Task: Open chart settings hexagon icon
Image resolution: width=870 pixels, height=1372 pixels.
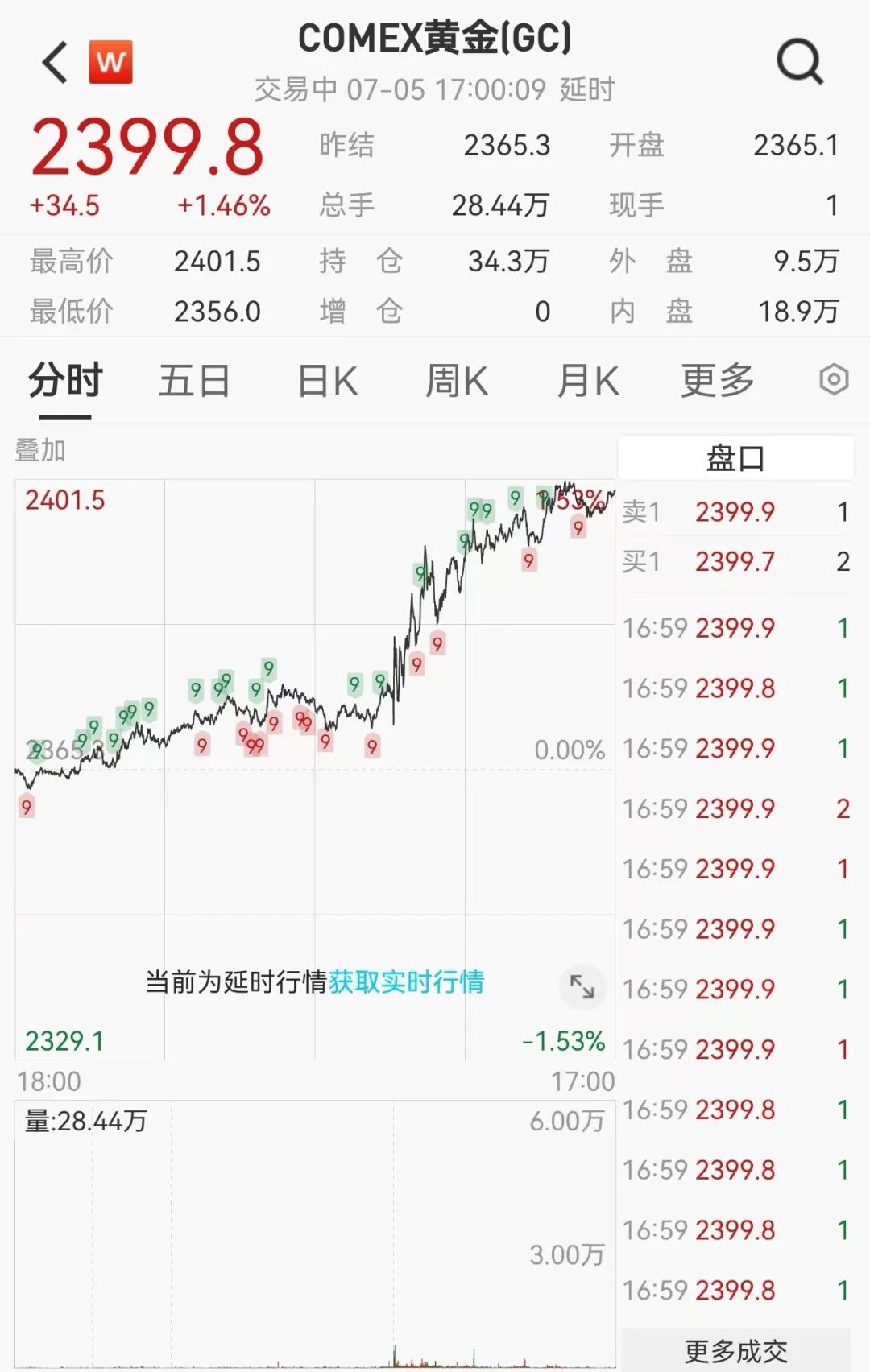Action: (834, 379)
